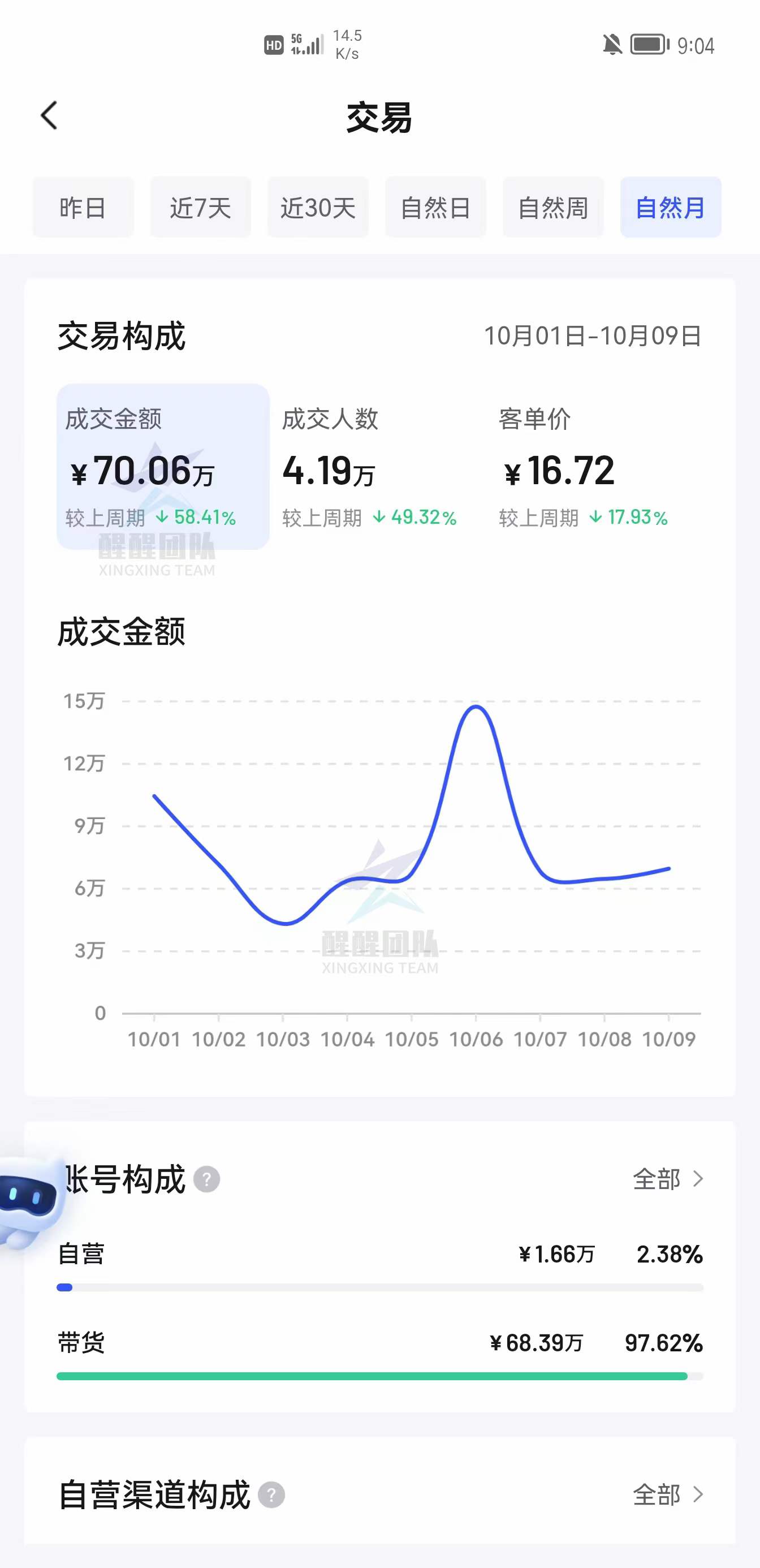760x1568 pixels.
Task: Select the 近30天 filter
Action: 318,207
